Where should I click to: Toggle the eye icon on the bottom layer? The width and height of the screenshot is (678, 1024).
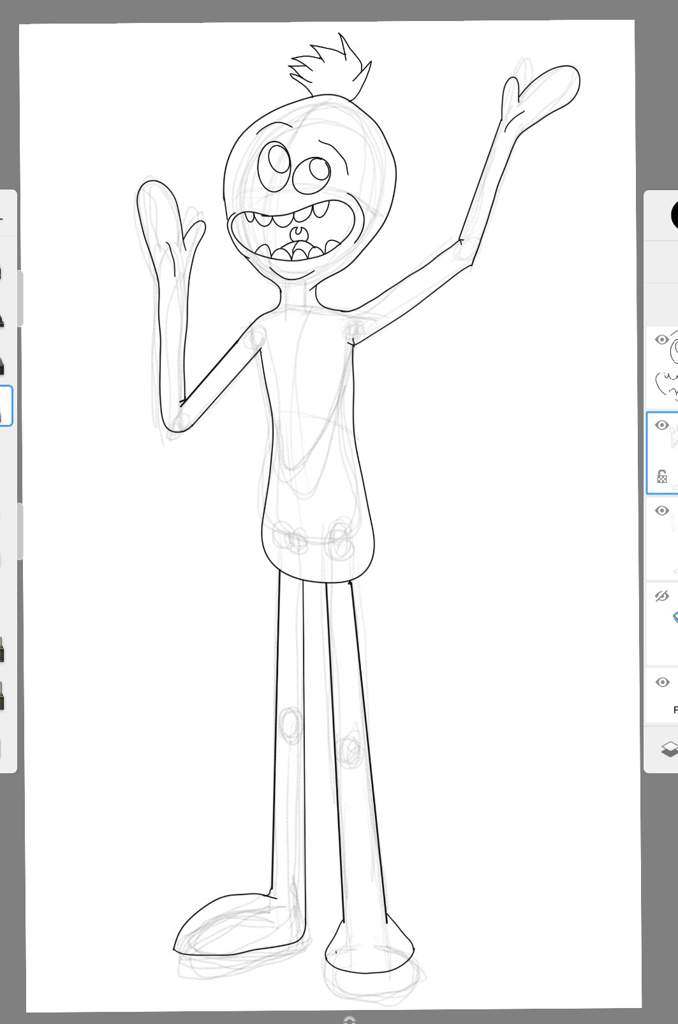[x=661, y=682]
